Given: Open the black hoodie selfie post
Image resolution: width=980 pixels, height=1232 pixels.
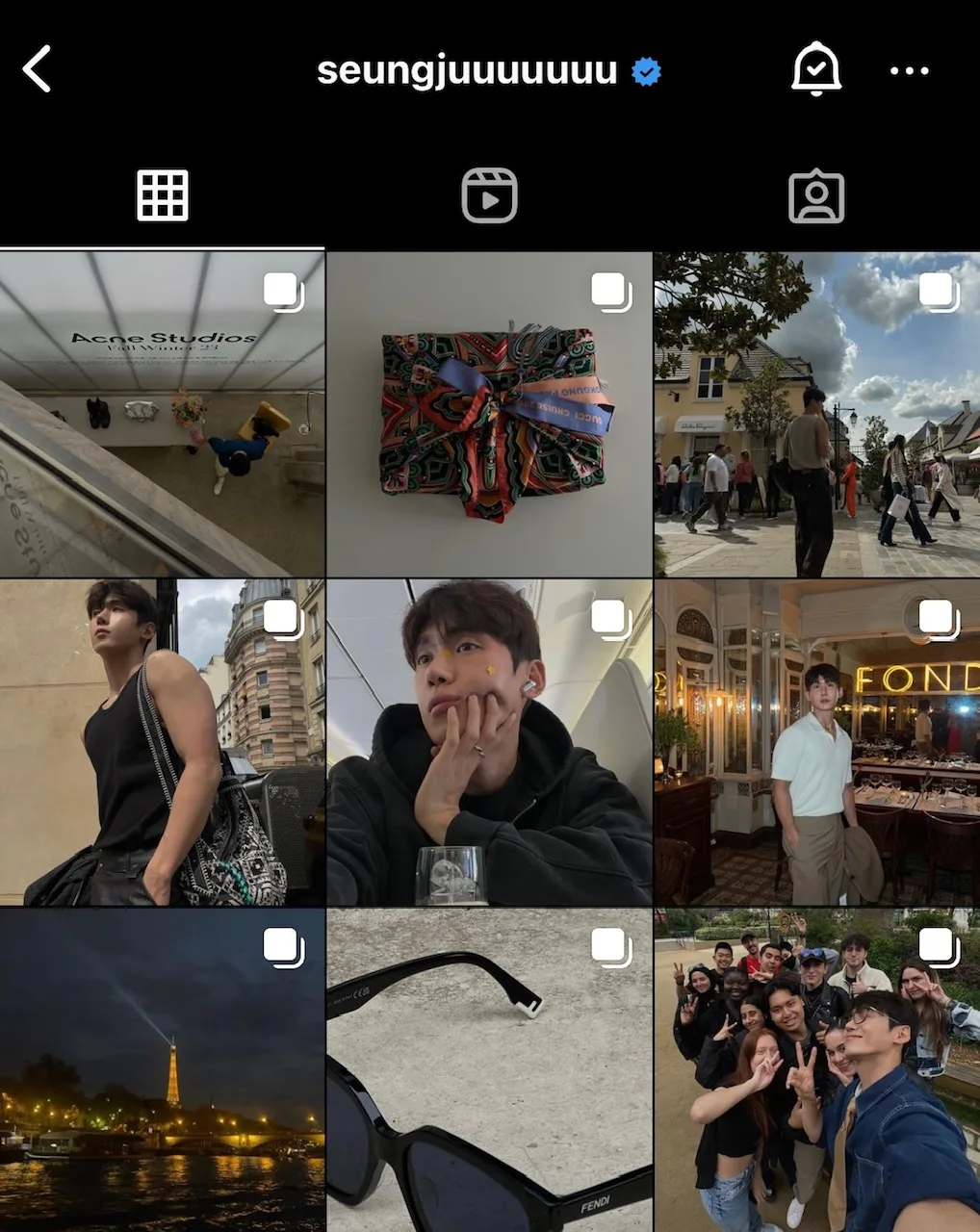Looking at the screenshot, I should 489,742.
